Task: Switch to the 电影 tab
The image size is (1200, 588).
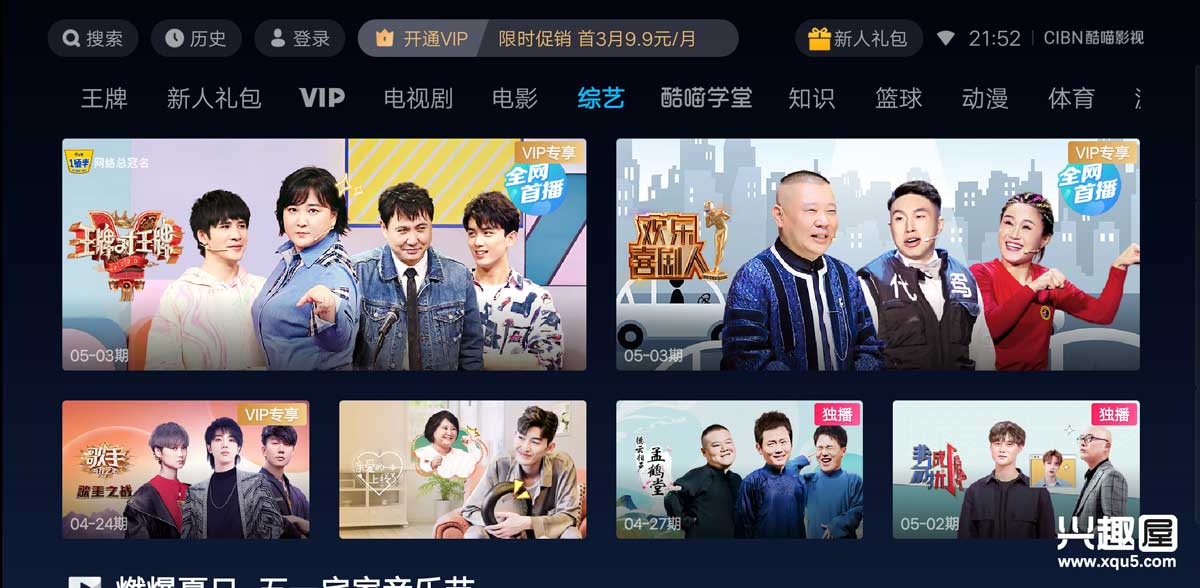Action: pyautogui.click(x=515, y=98)
